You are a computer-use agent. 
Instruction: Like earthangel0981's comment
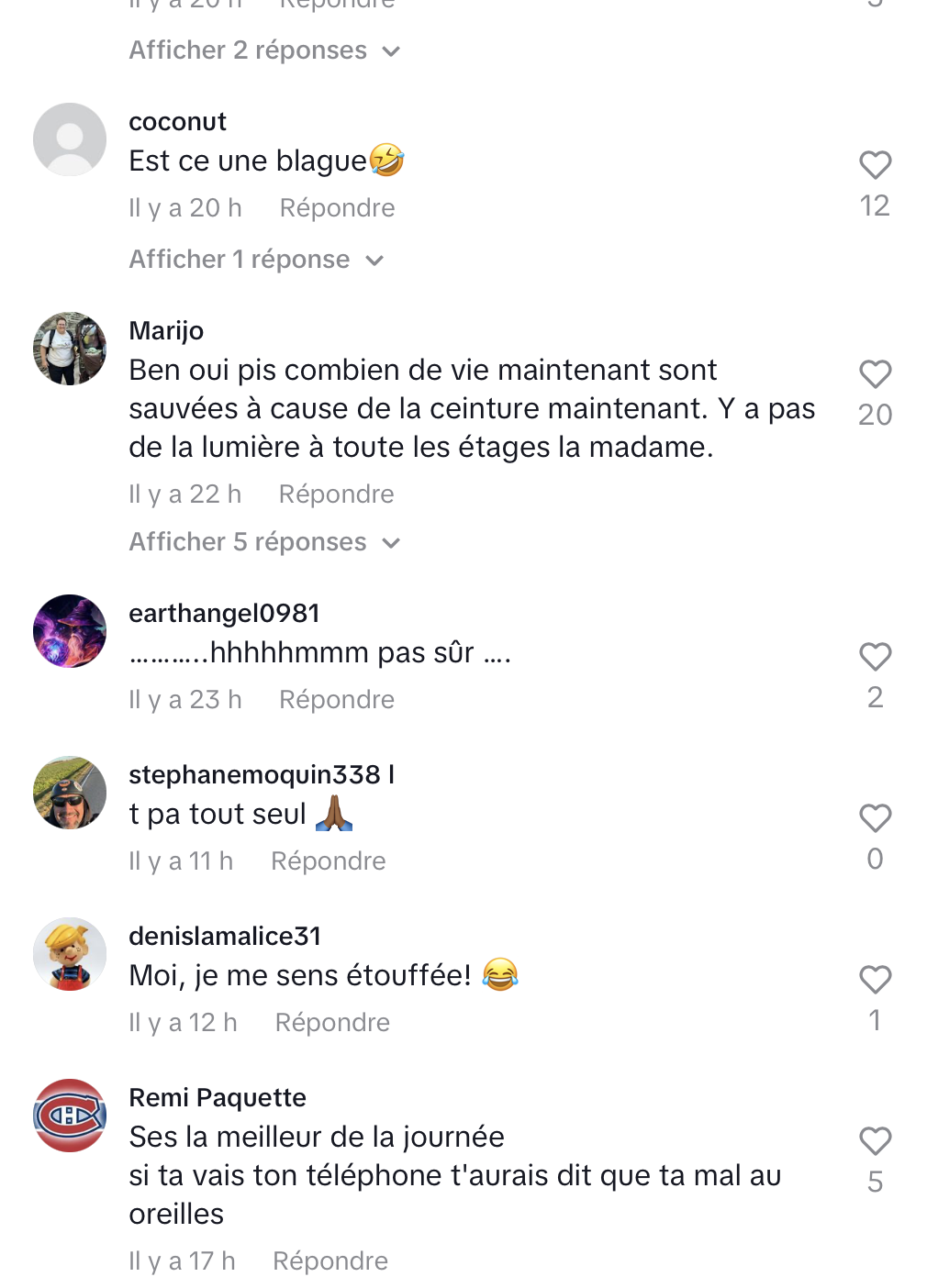pos(875,658)
